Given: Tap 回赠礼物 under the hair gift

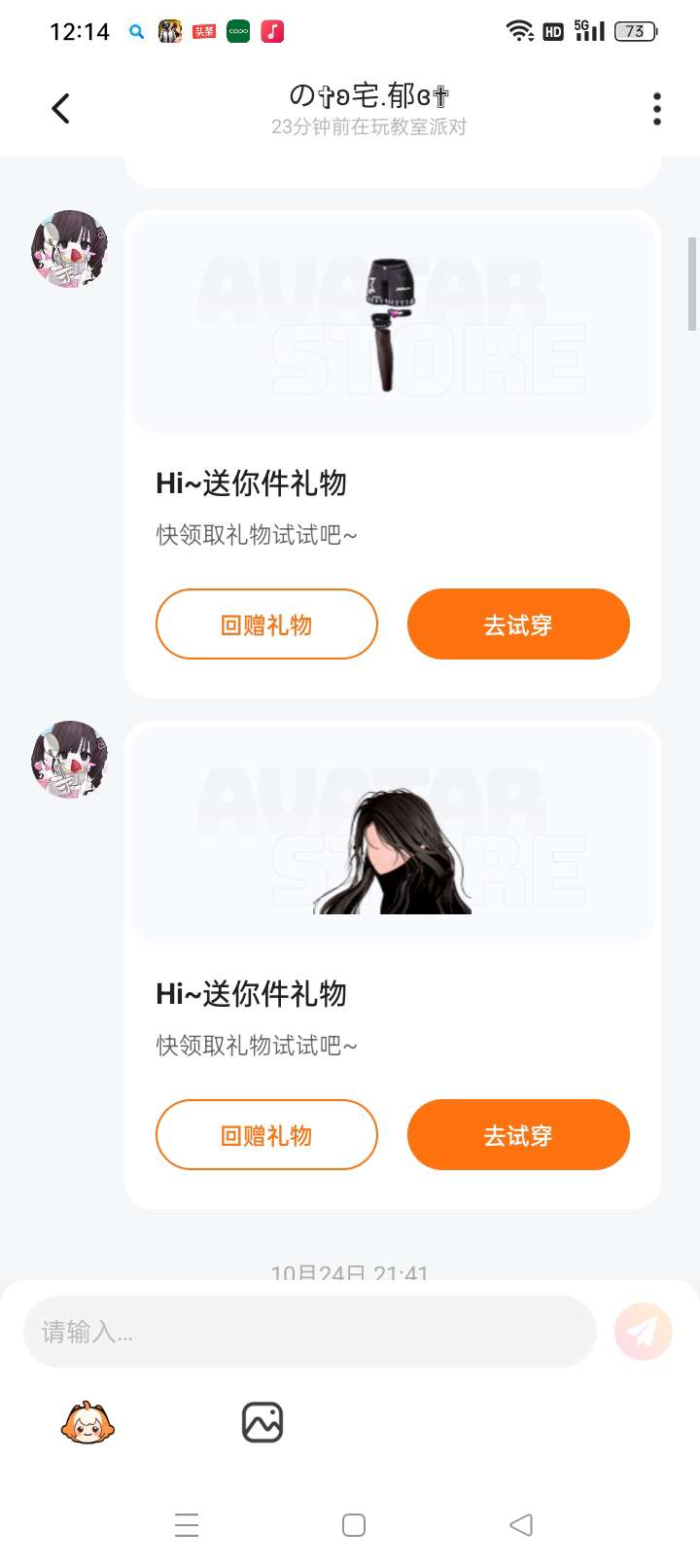Looking at the screenshot, I should click(x=266, y=1135).
